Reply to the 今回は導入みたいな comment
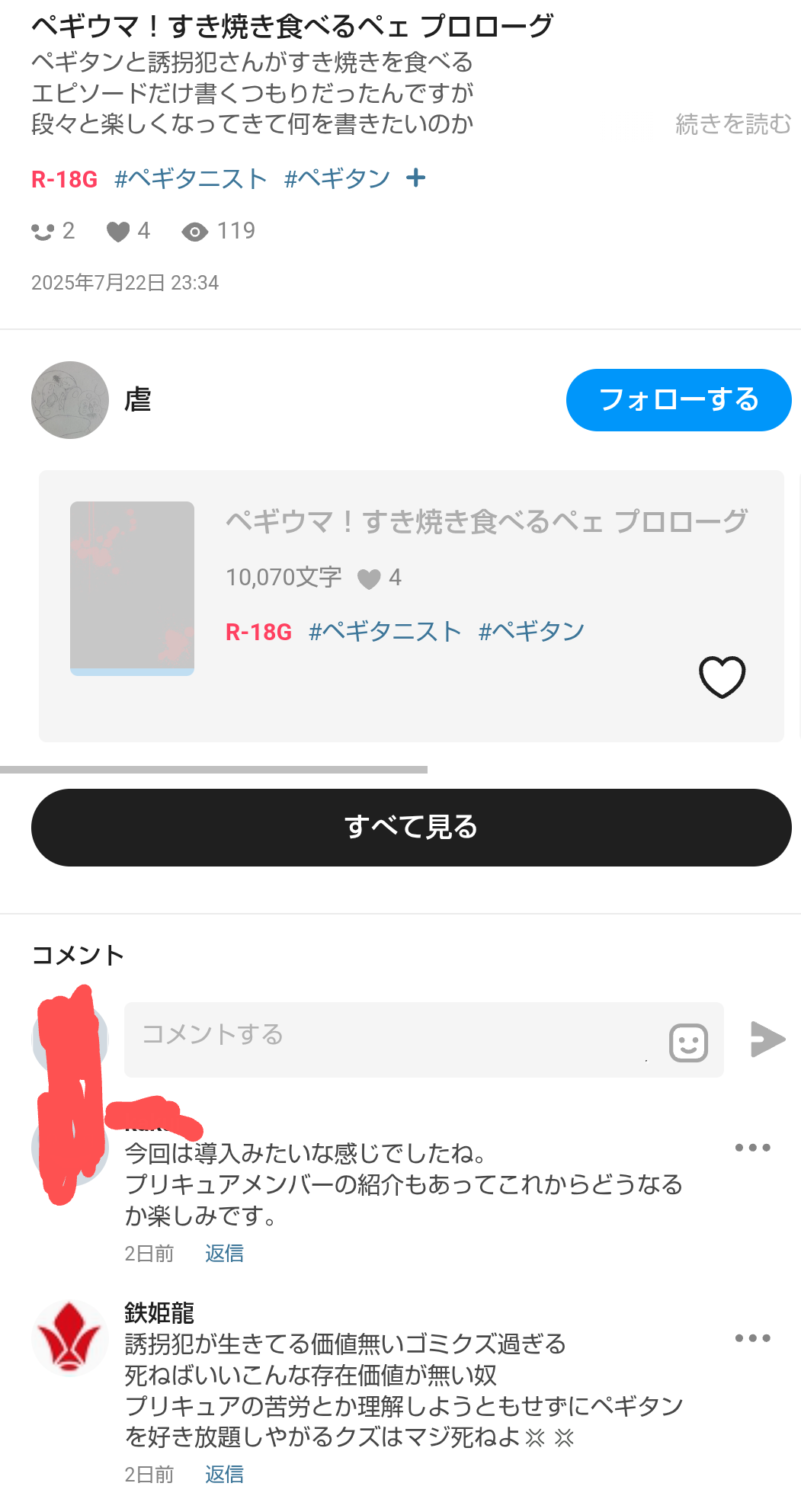801x1512 pixels. point(224,1254)
